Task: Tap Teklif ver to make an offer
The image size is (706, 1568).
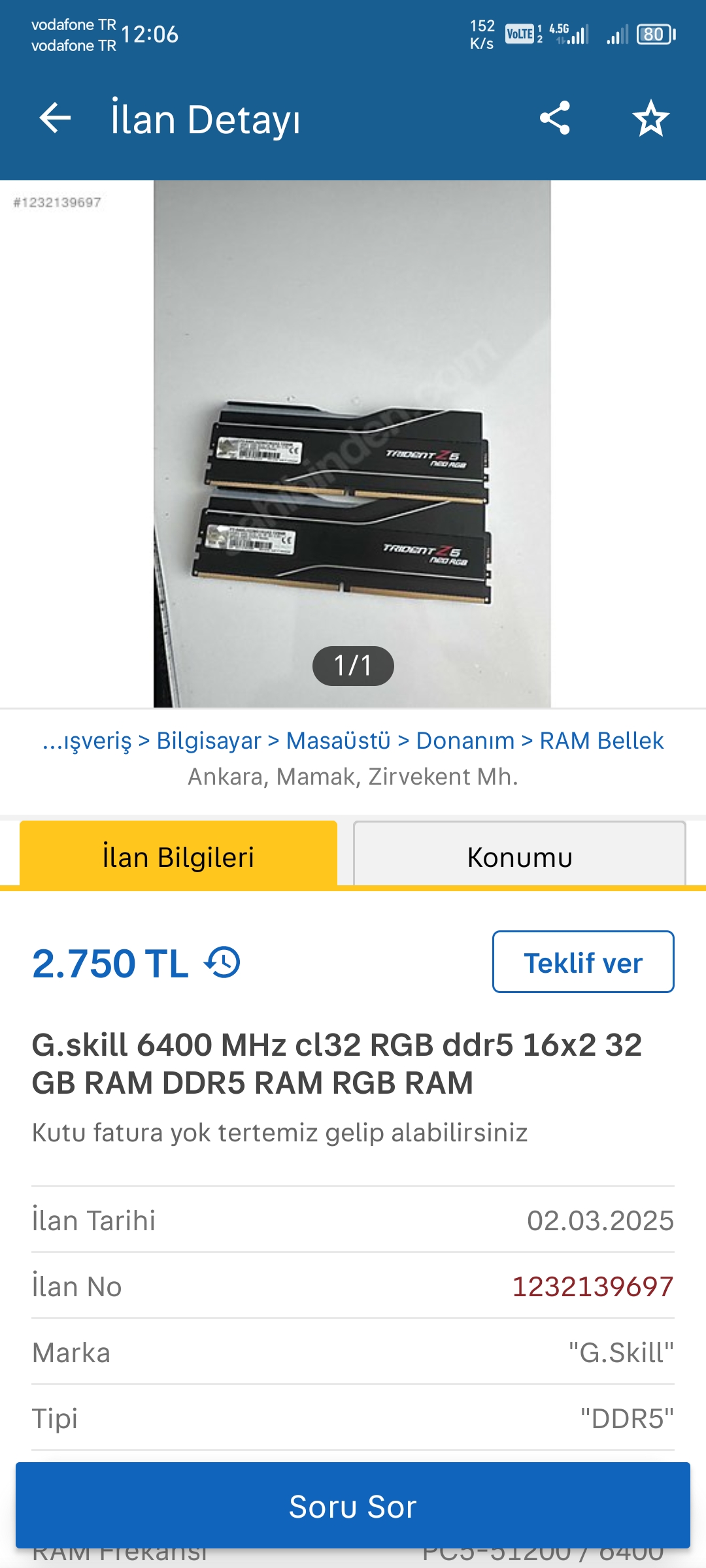Action: point(583,962)
